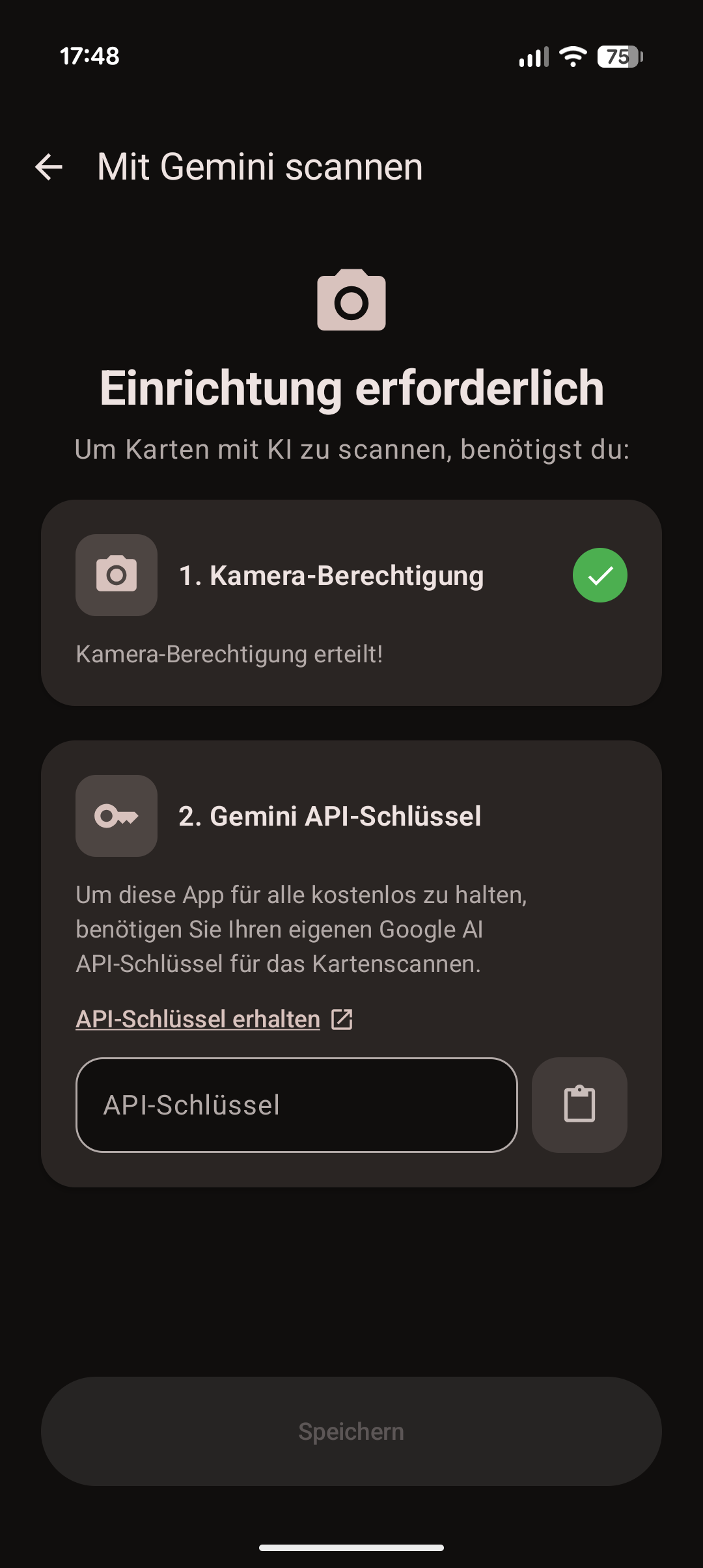Focus the API-Schlüssel text field
The height and width of the screenshot is (1568, 703).
click(x=297, y=1105)
